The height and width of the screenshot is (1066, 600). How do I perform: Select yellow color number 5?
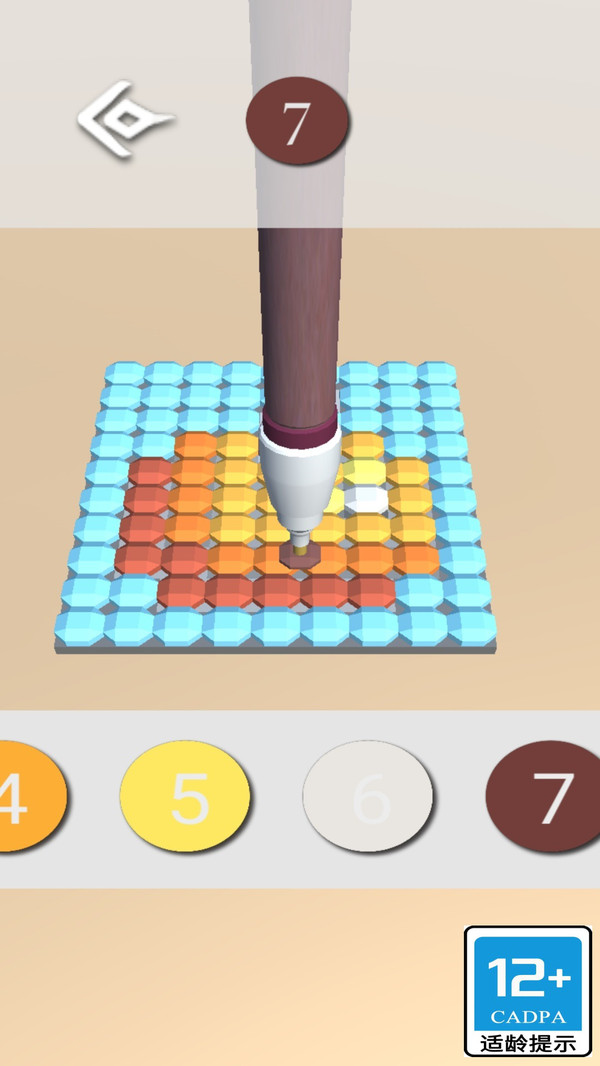tap(185, 797)
